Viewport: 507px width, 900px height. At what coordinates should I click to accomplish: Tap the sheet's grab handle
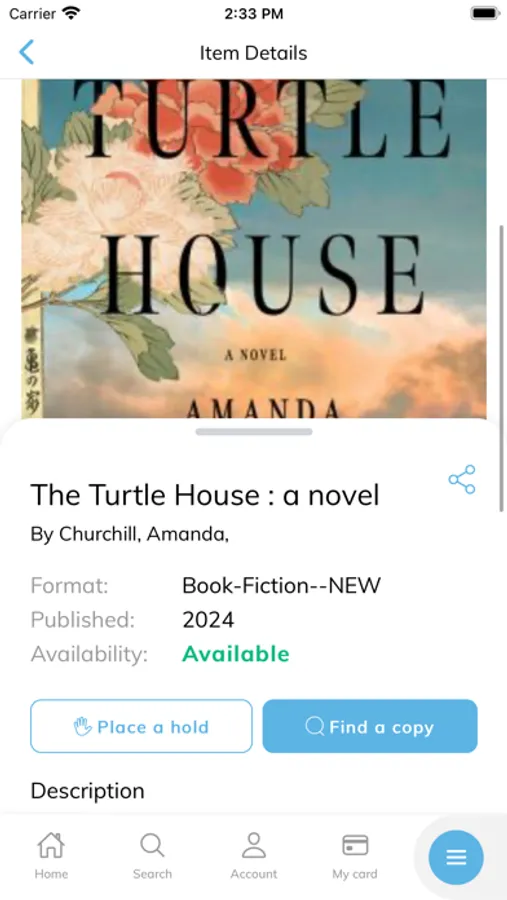[x=254, y=432]
